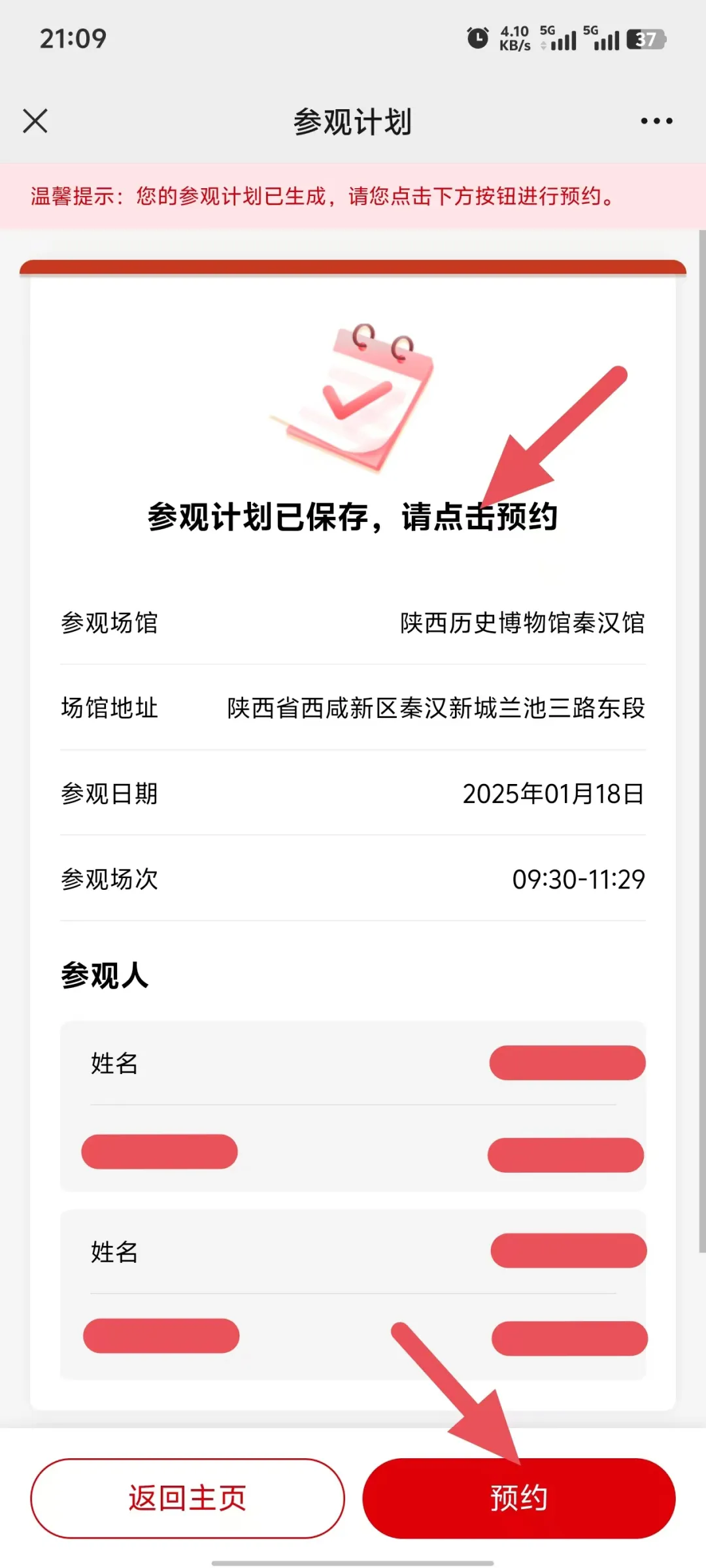Open the three-dot overflow menu
The width and height of the screenshot is (706, 1568).
656,121
